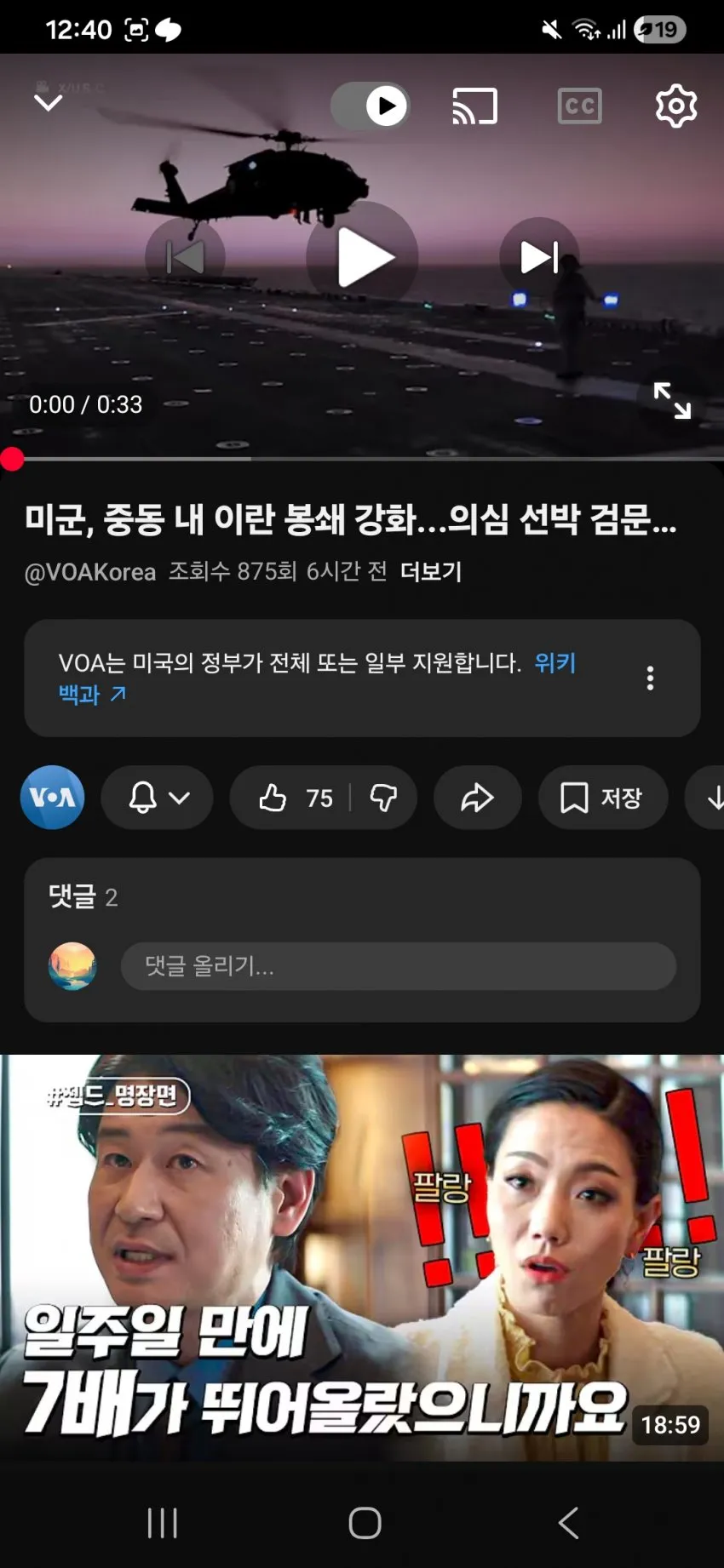Image resolution: width=724 pixels, height=1568 pixels.
Task: Open video settings gear
Action: pos(676,106)
